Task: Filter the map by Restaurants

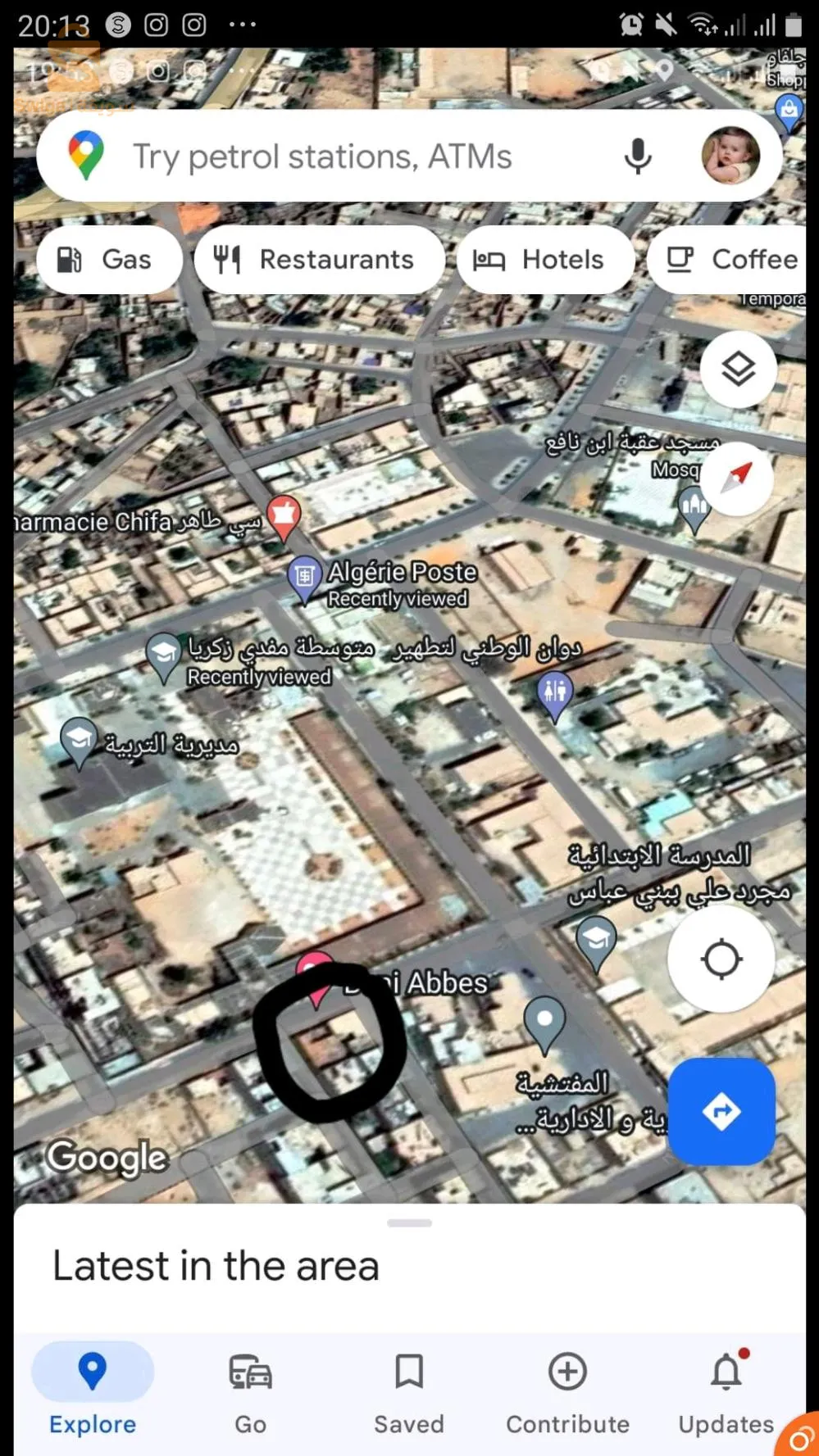Action: 318,260
